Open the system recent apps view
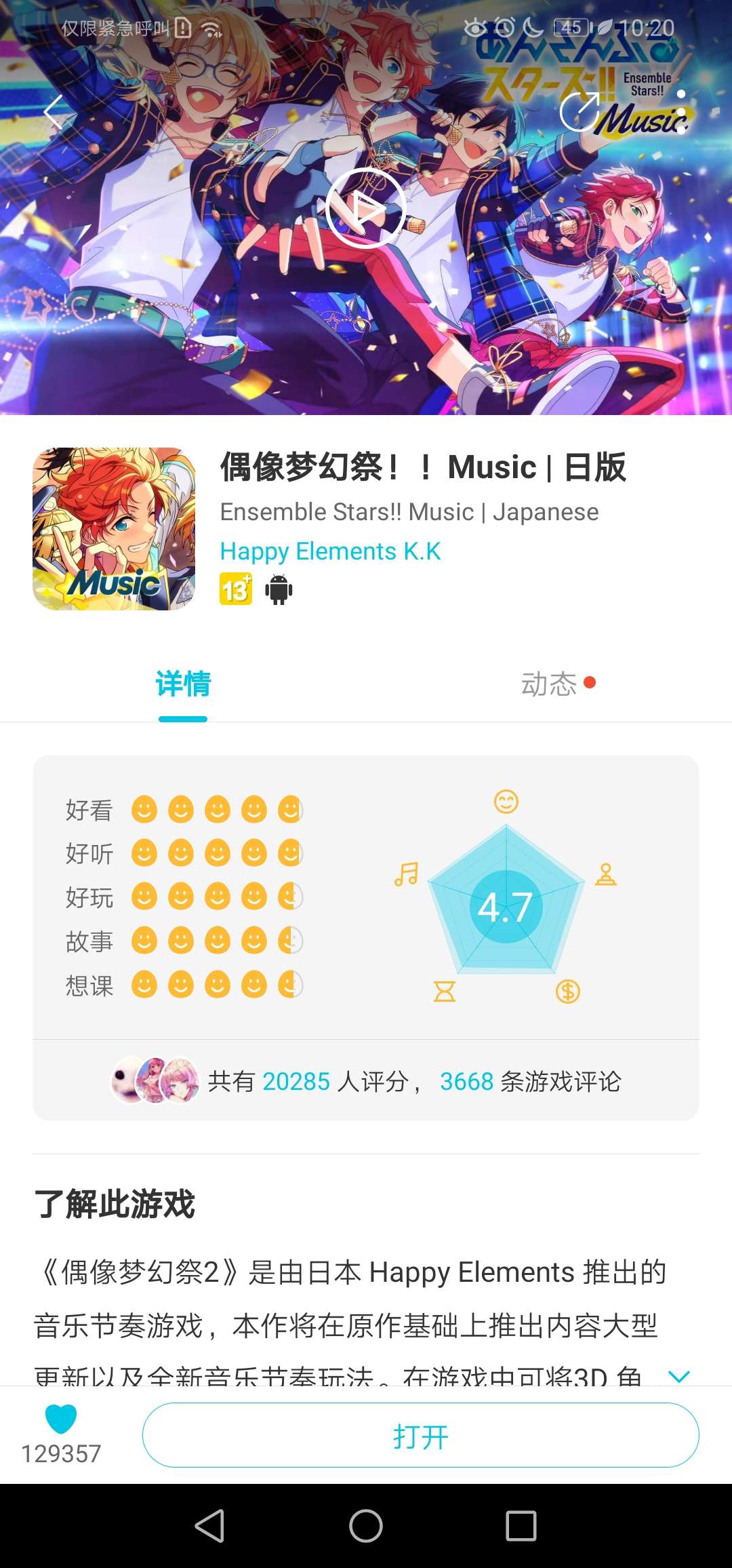 tap(521, 1526)
